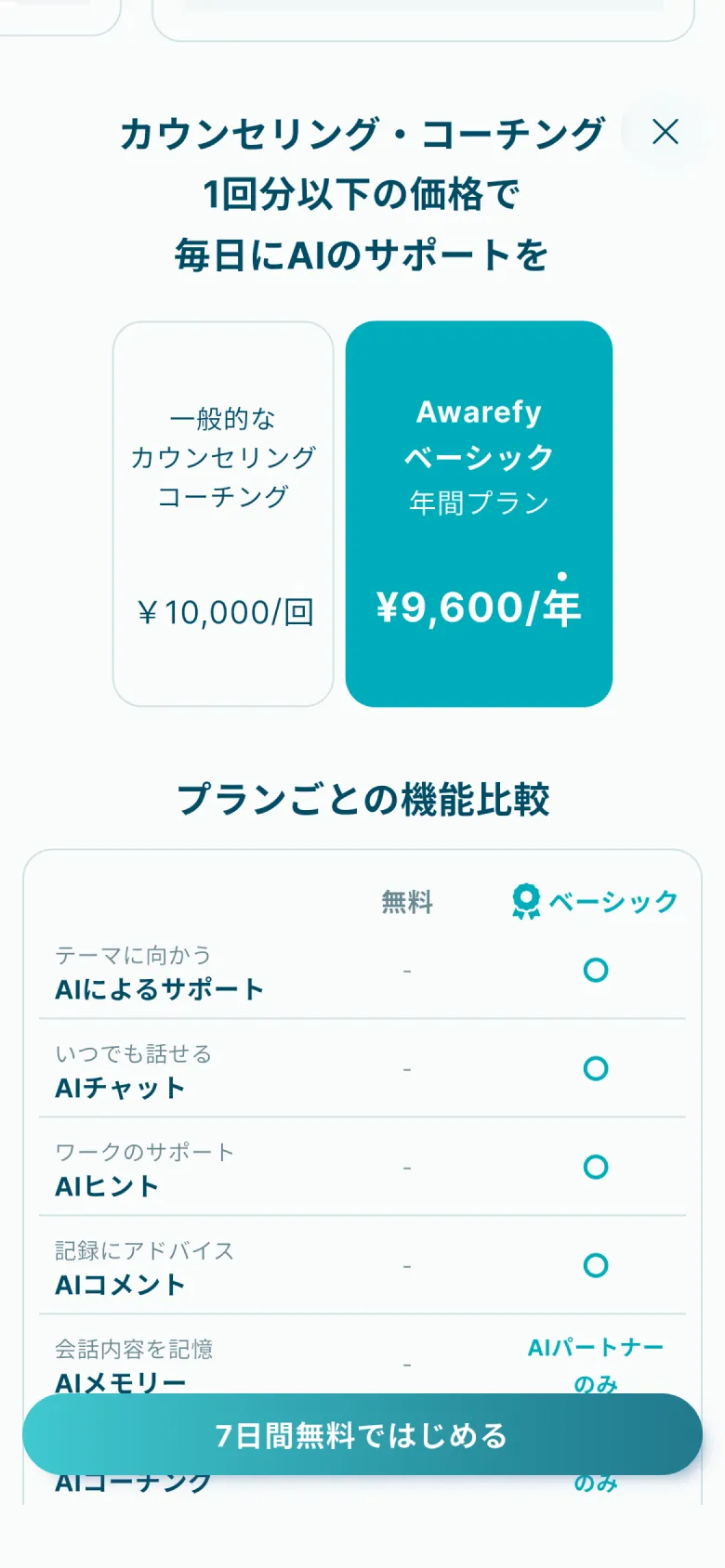Click the badge icon next to ベーシック

[527, 899]
